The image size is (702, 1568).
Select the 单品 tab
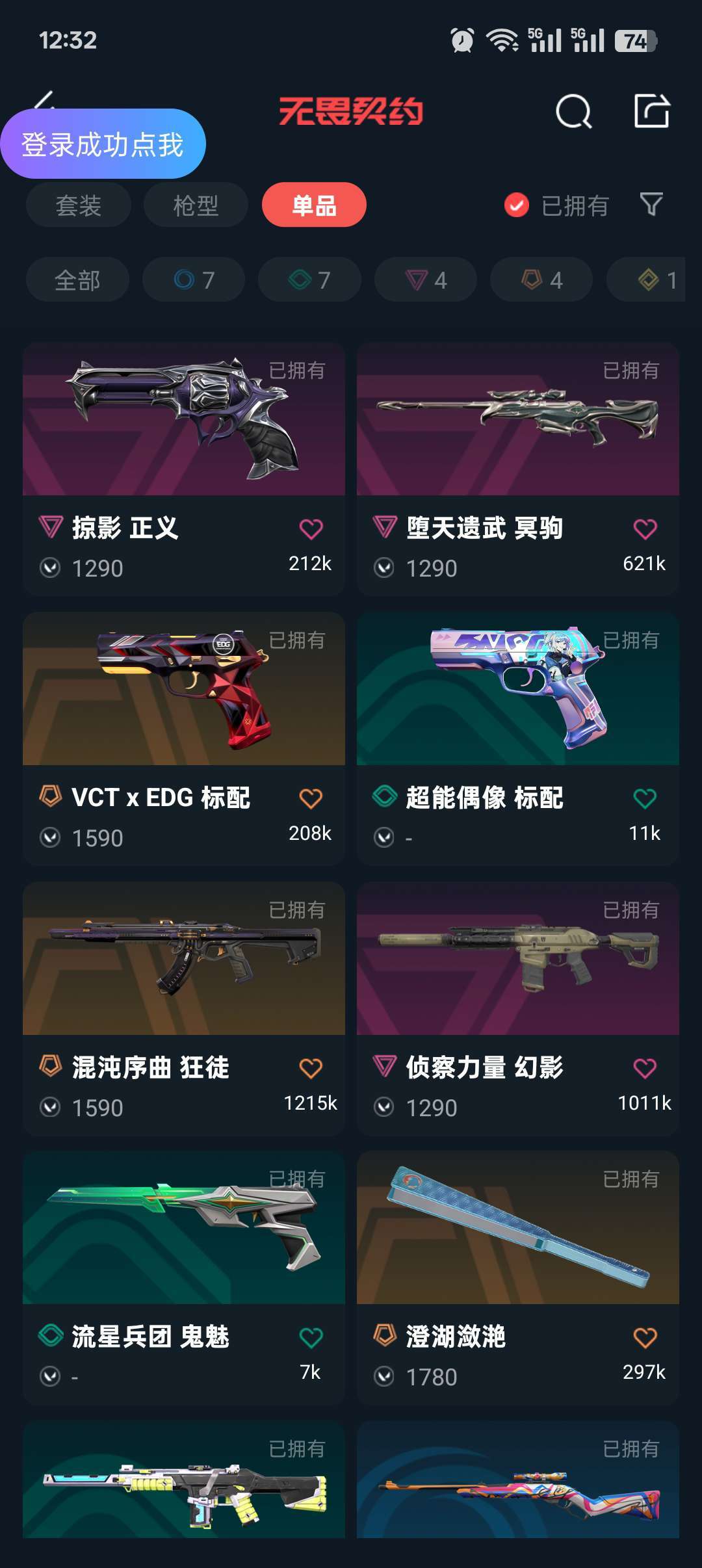click(314, 205)
